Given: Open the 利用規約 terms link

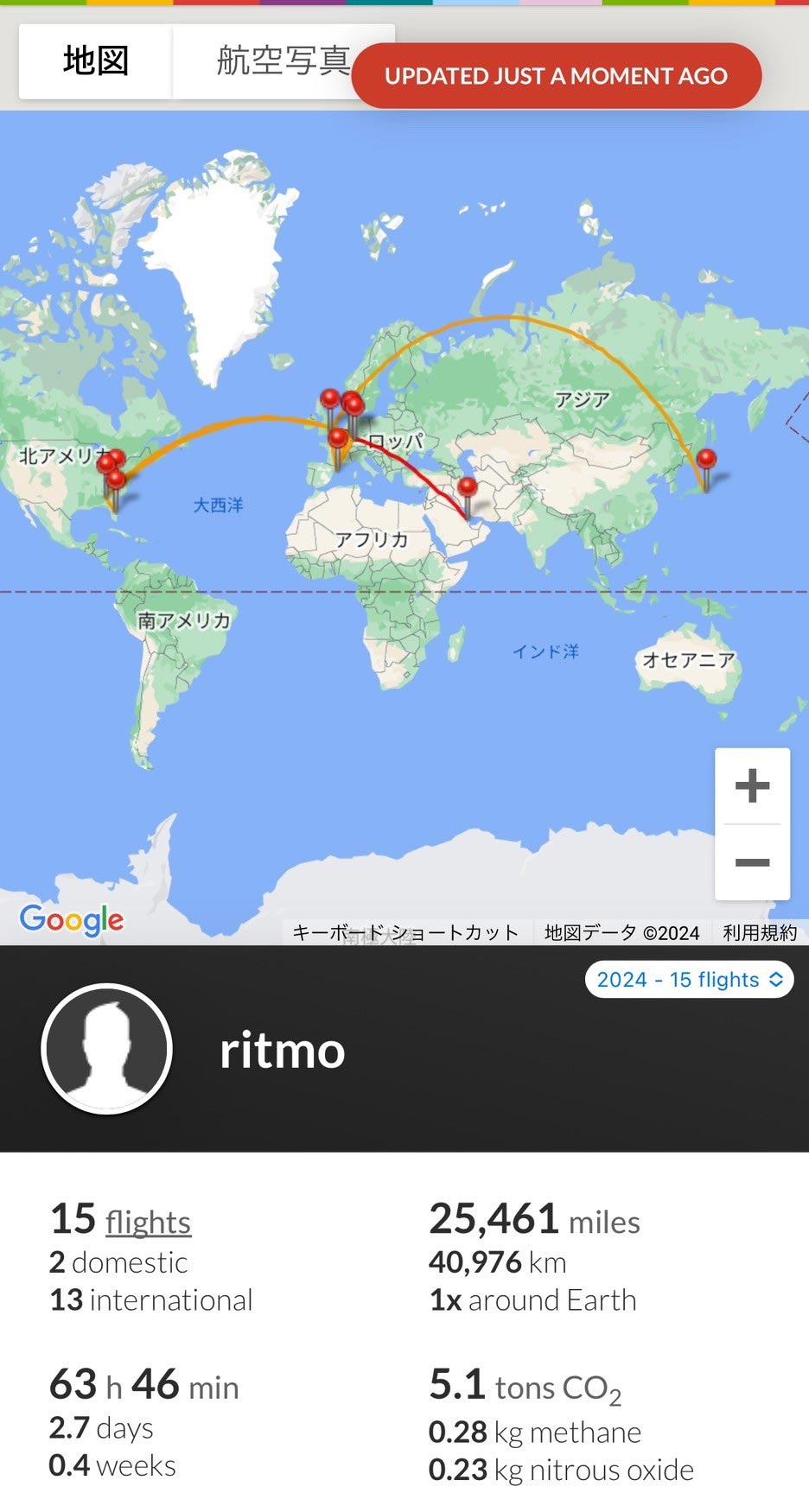Looking at the screenshot, I should pyautogui.click(x=759, y=932).
